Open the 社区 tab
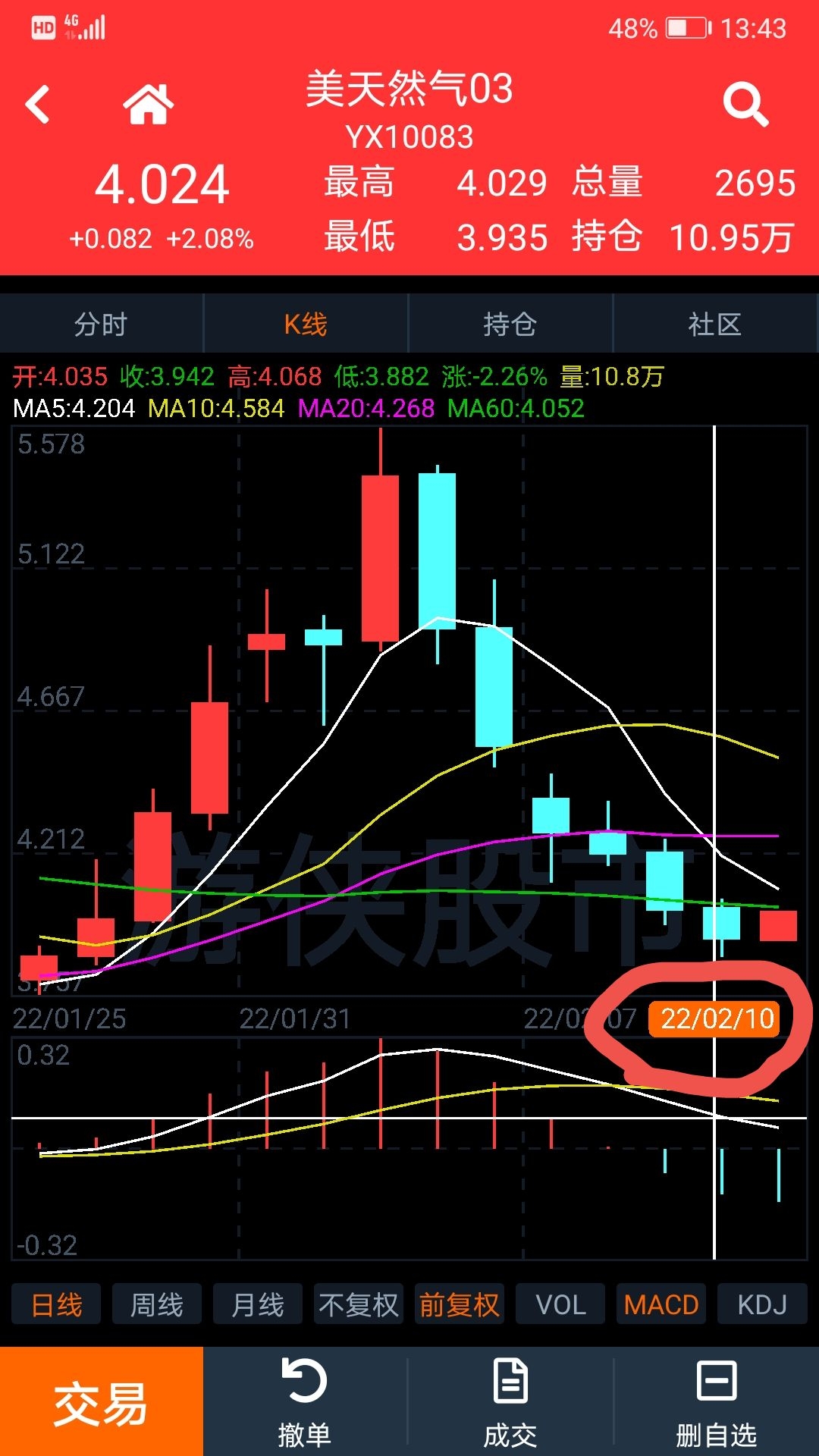 coord(715,324)
